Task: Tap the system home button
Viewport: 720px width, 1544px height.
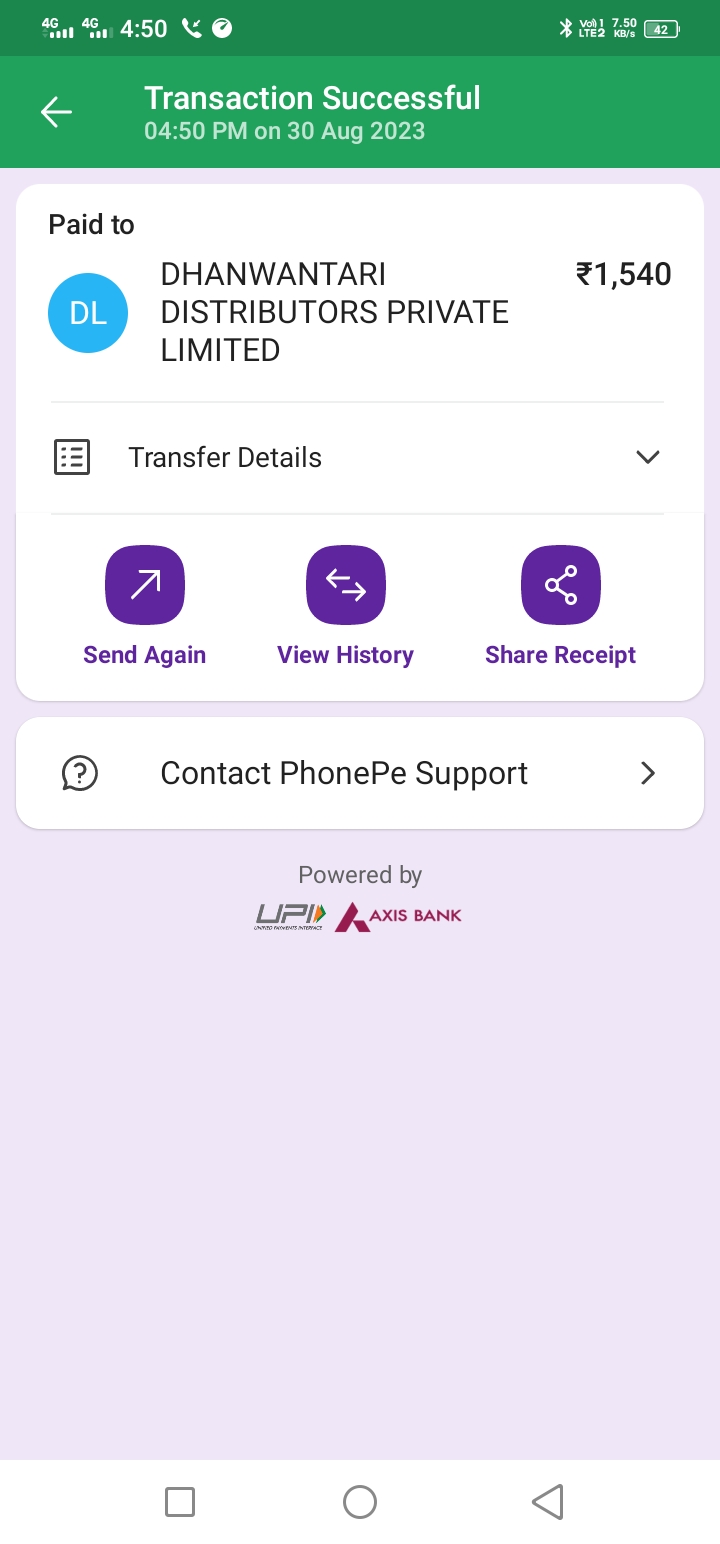Action: click(360, 1501)
